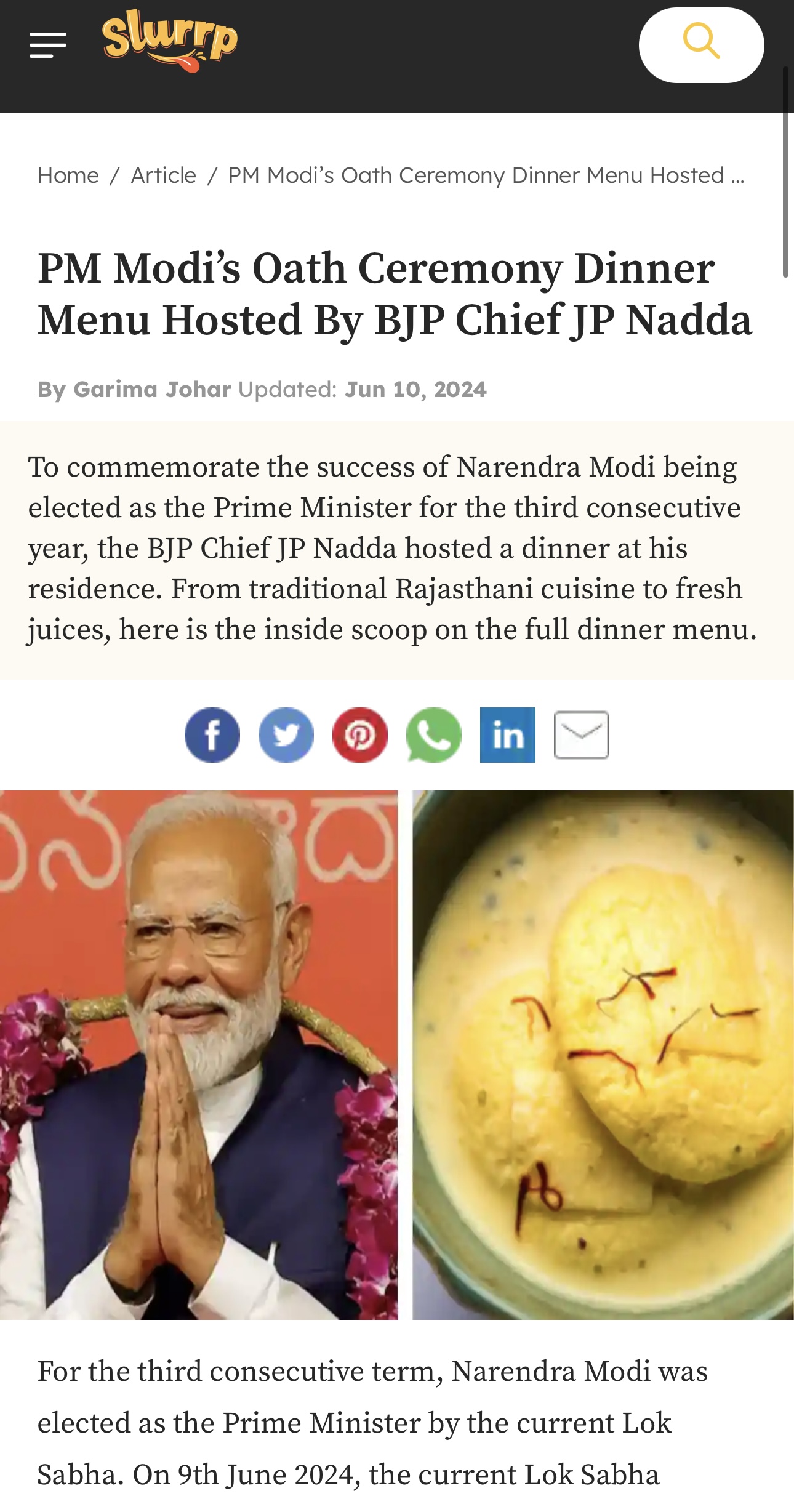Open the search box

(x=701, y=45)
